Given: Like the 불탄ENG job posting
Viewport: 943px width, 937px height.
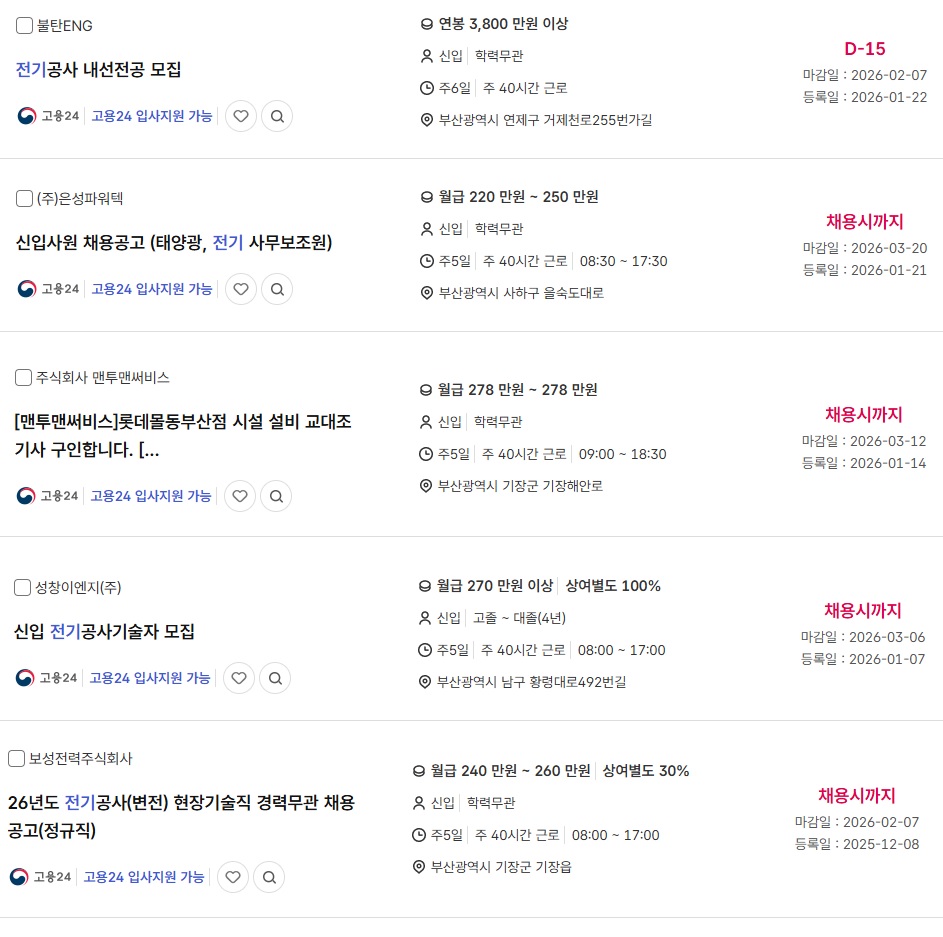Looking at the screenshot, I should pos(241,116).
